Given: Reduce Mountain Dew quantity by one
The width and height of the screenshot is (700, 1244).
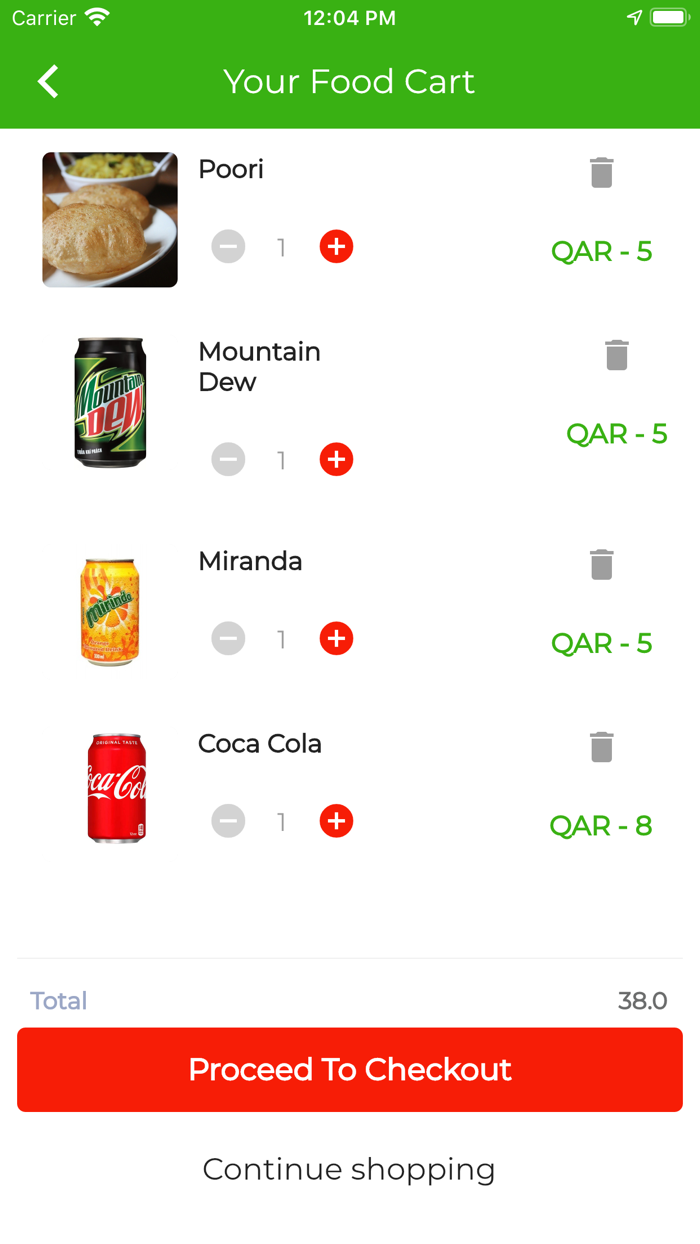Looking at the screenshot, I should 228,459.
